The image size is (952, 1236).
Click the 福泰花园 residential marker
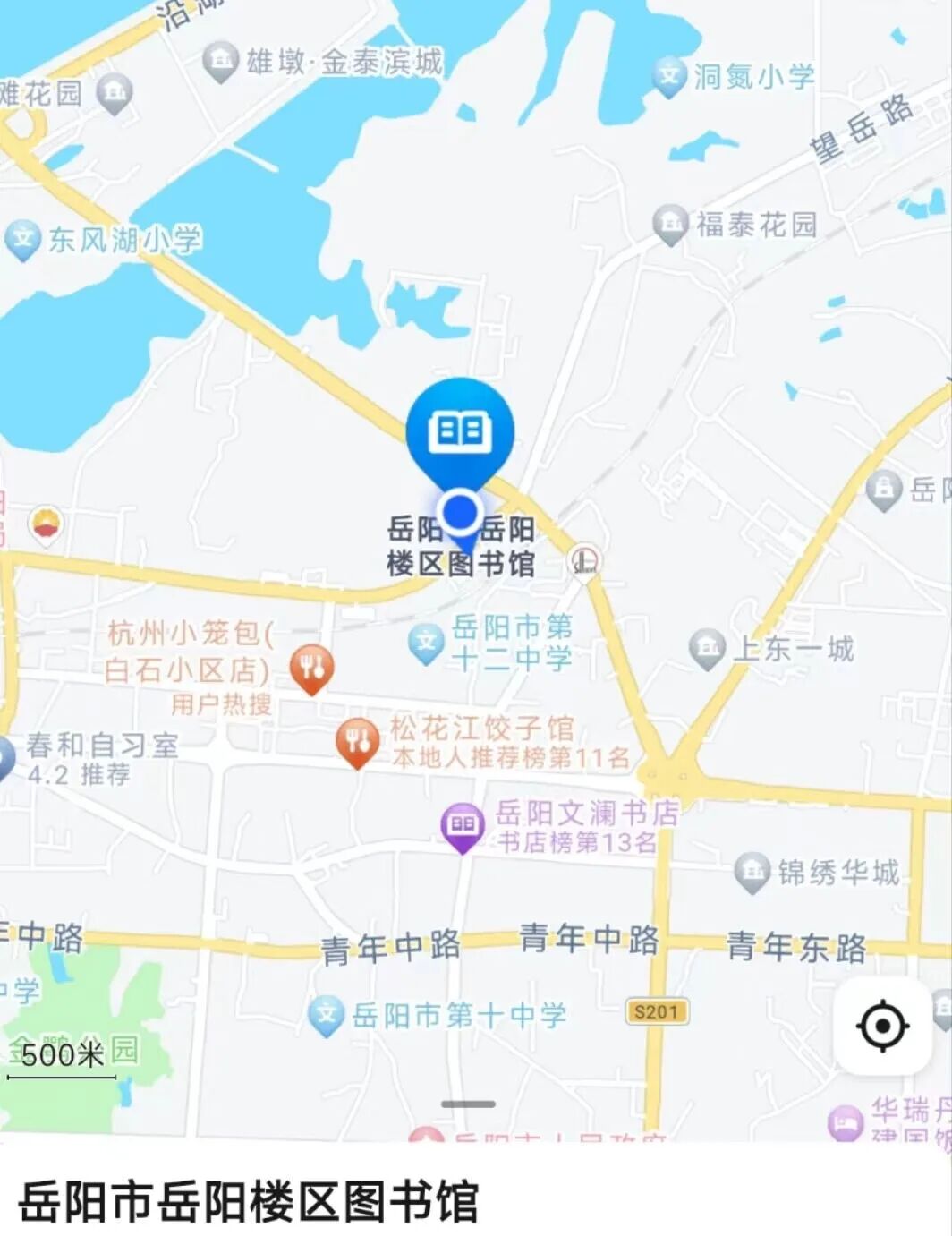(669, 221)
